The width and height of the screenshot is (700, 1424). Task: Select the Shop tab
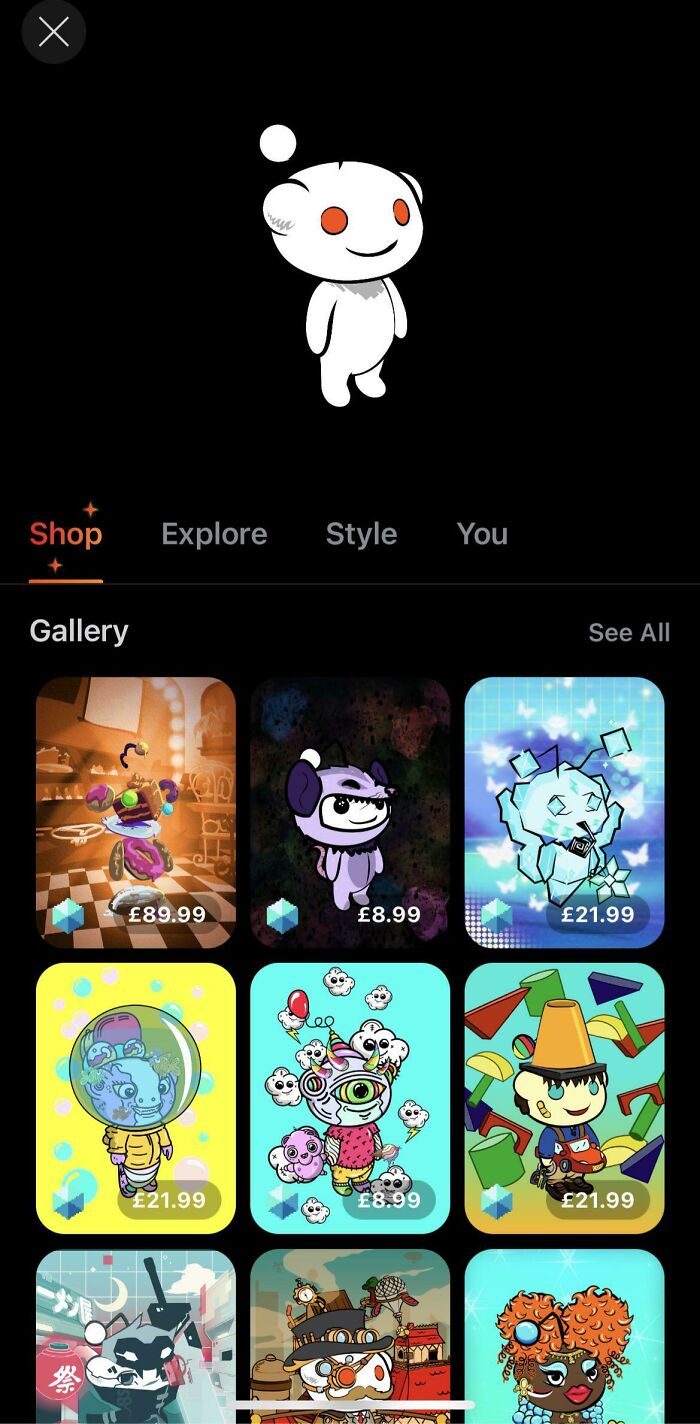(66, 534)
